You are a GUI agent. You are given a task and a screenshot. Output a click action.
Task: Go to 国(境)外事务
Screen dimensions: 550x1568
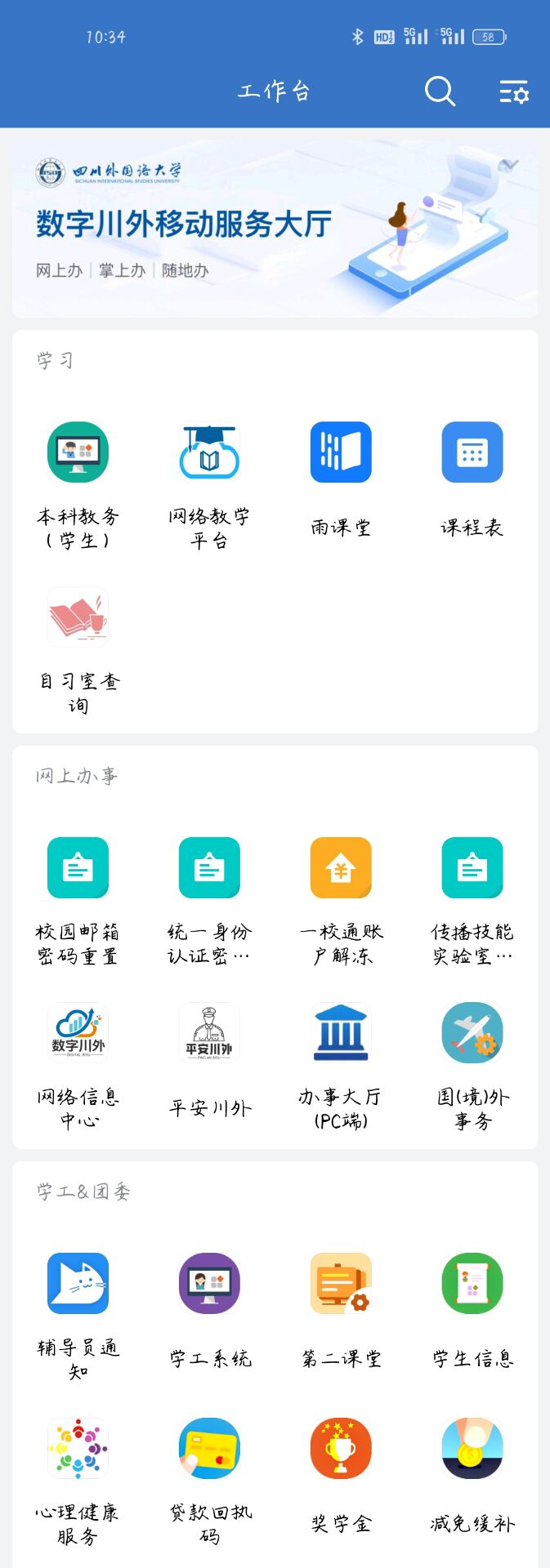click(x=472, y=1033)
